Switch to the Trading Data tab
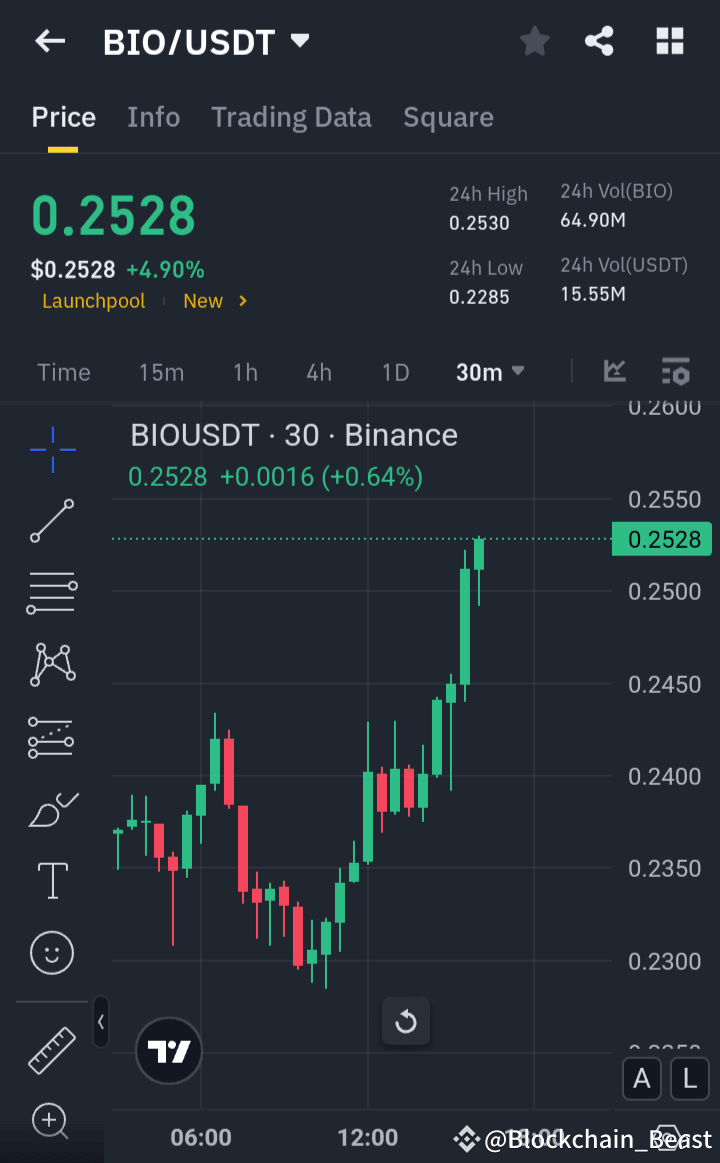 click(291, 117)
